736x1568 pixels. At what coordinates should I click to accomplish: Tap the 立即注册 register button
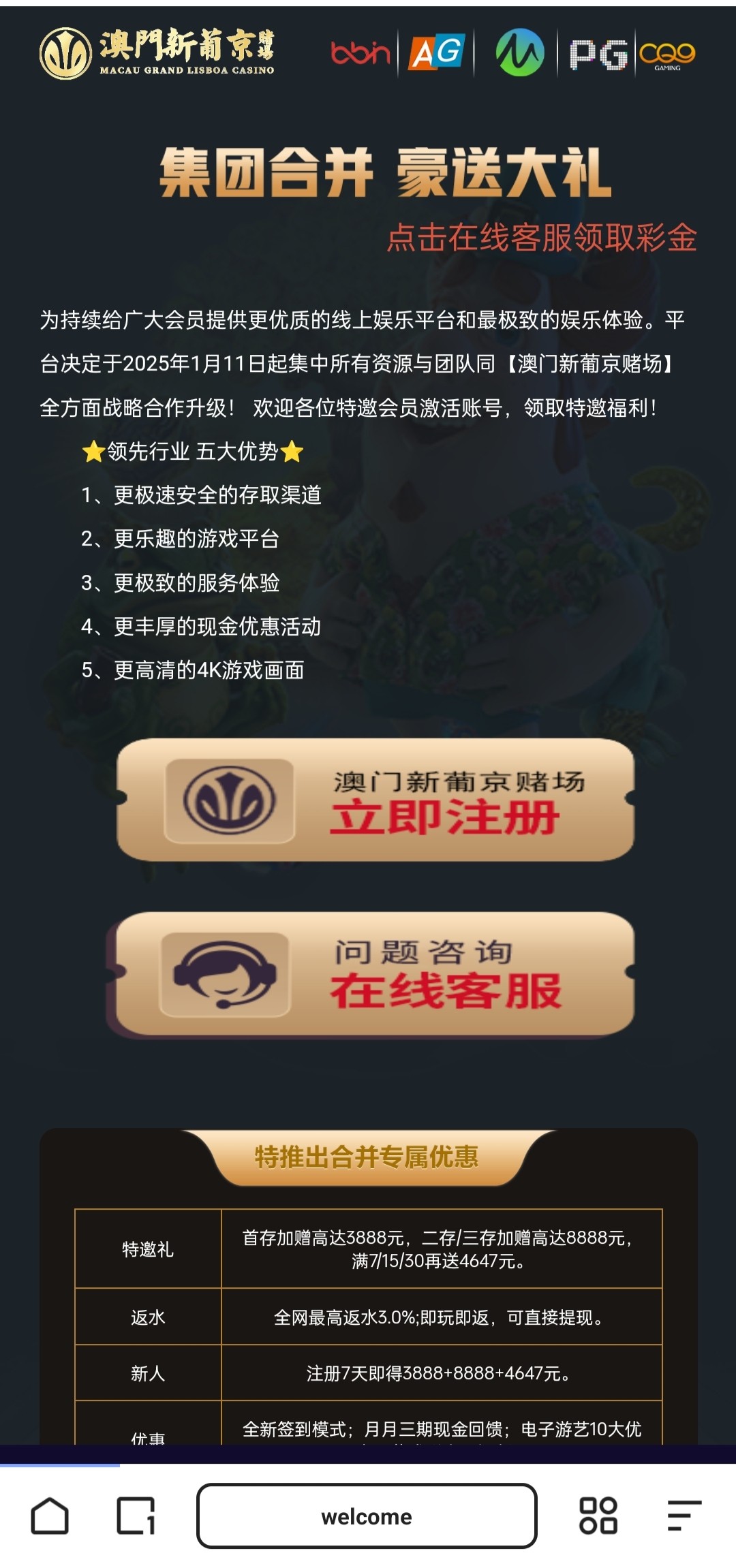375,800
